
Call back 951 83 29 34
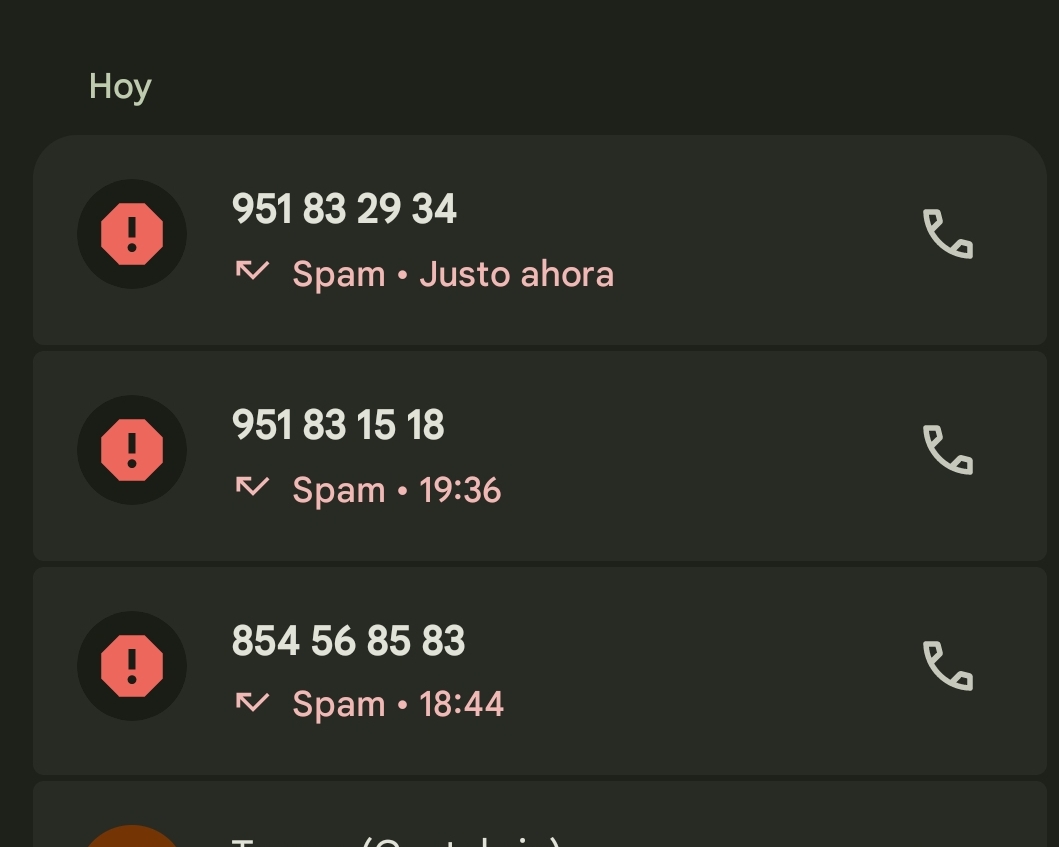[x=946, y=235]
